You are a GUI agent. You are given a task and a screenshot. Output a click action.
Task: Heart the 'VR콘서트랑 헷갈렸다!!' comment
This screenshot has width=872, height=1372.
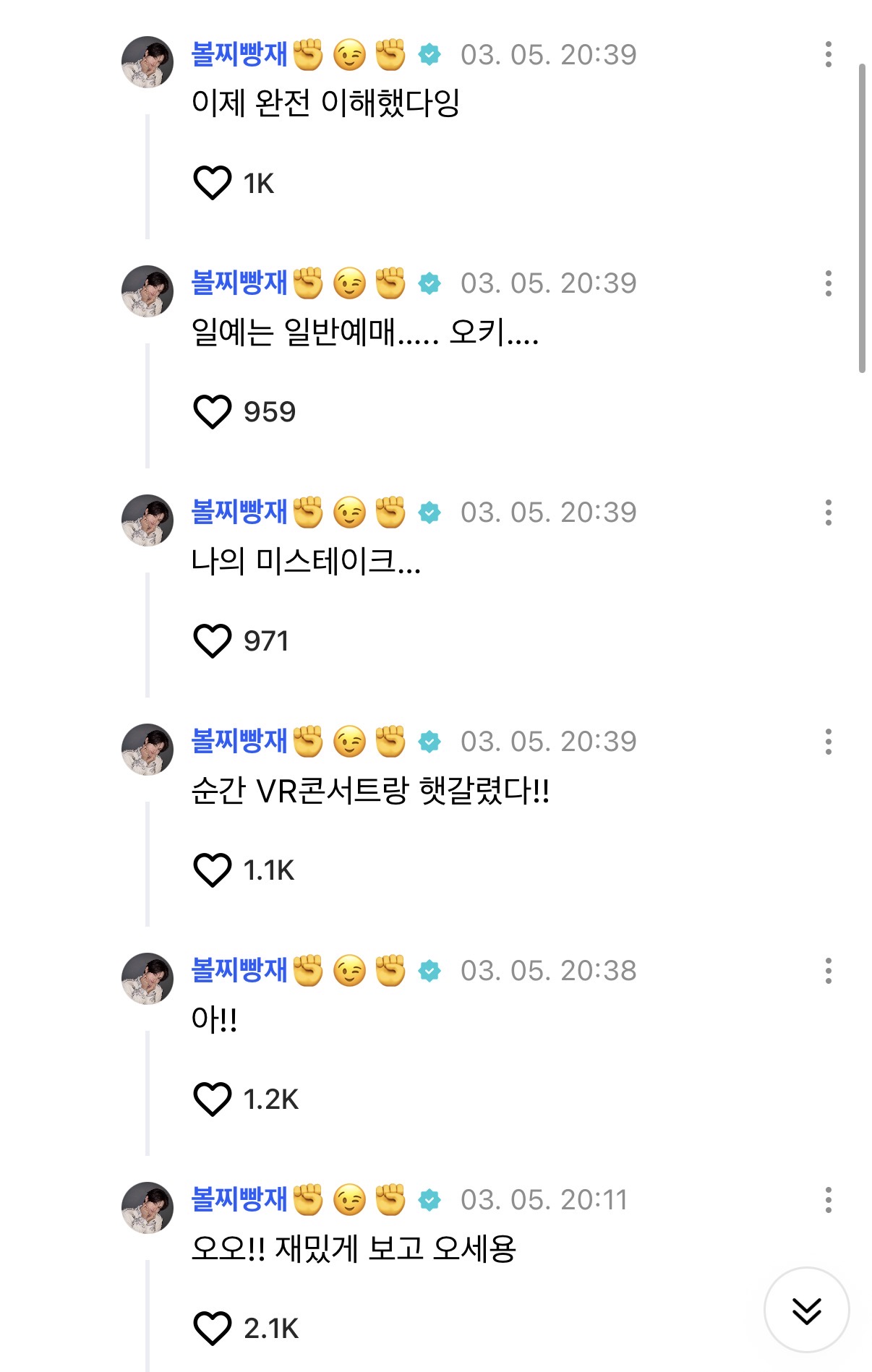[212, 870]
